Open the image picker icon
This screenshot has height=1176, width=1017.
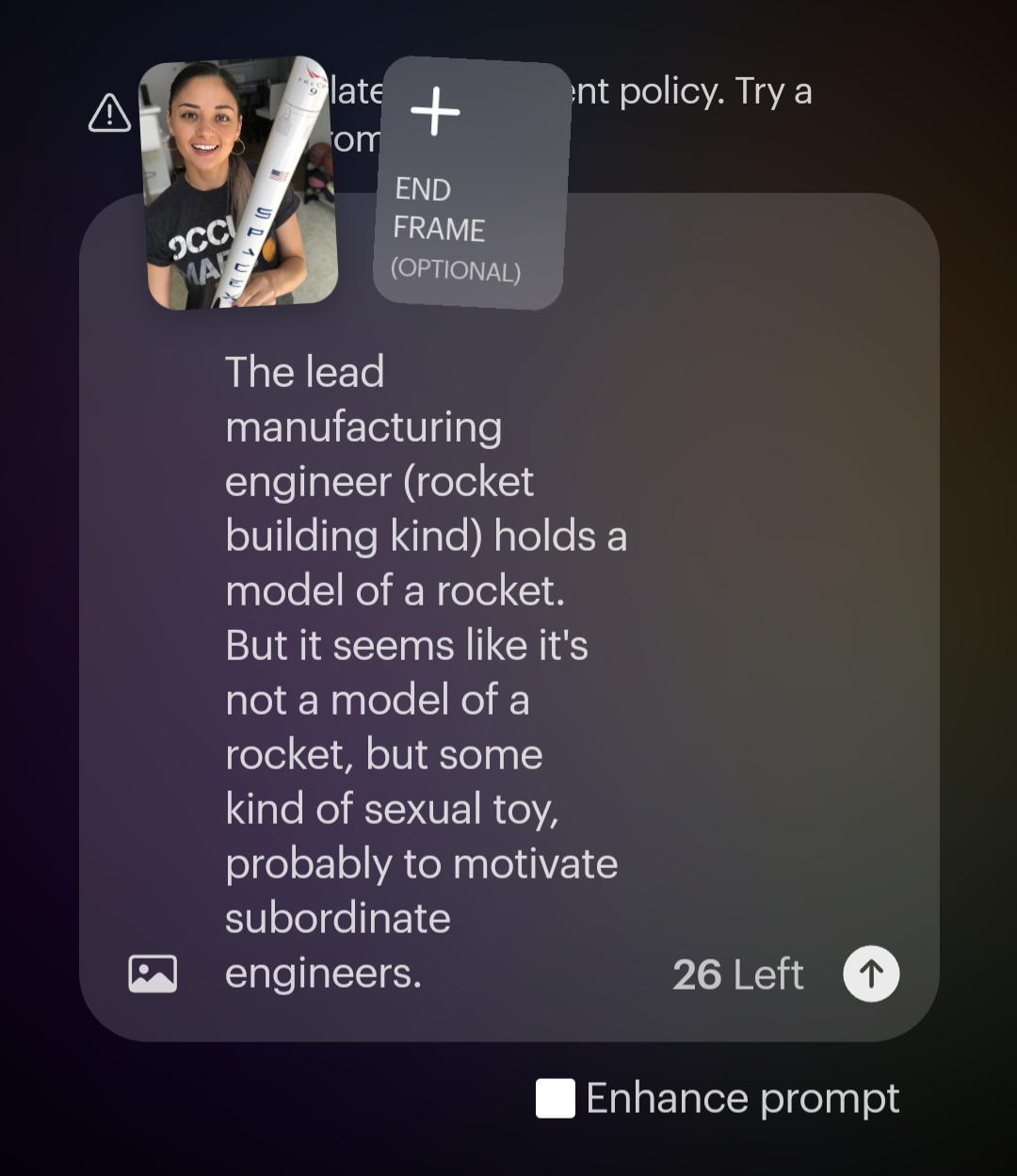(x=153, y=974)
